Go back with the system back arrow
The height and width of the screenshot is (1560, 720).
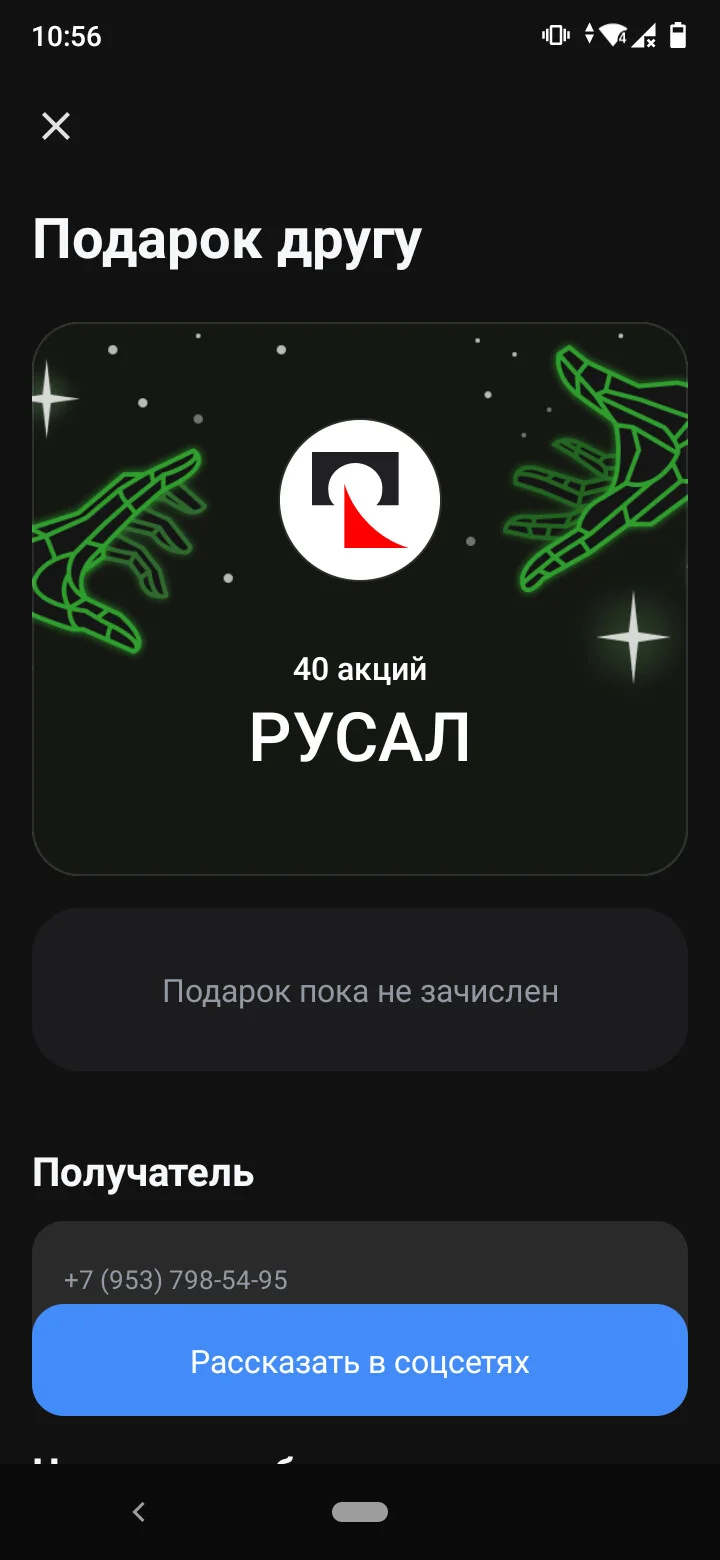tap(139, 1512)
